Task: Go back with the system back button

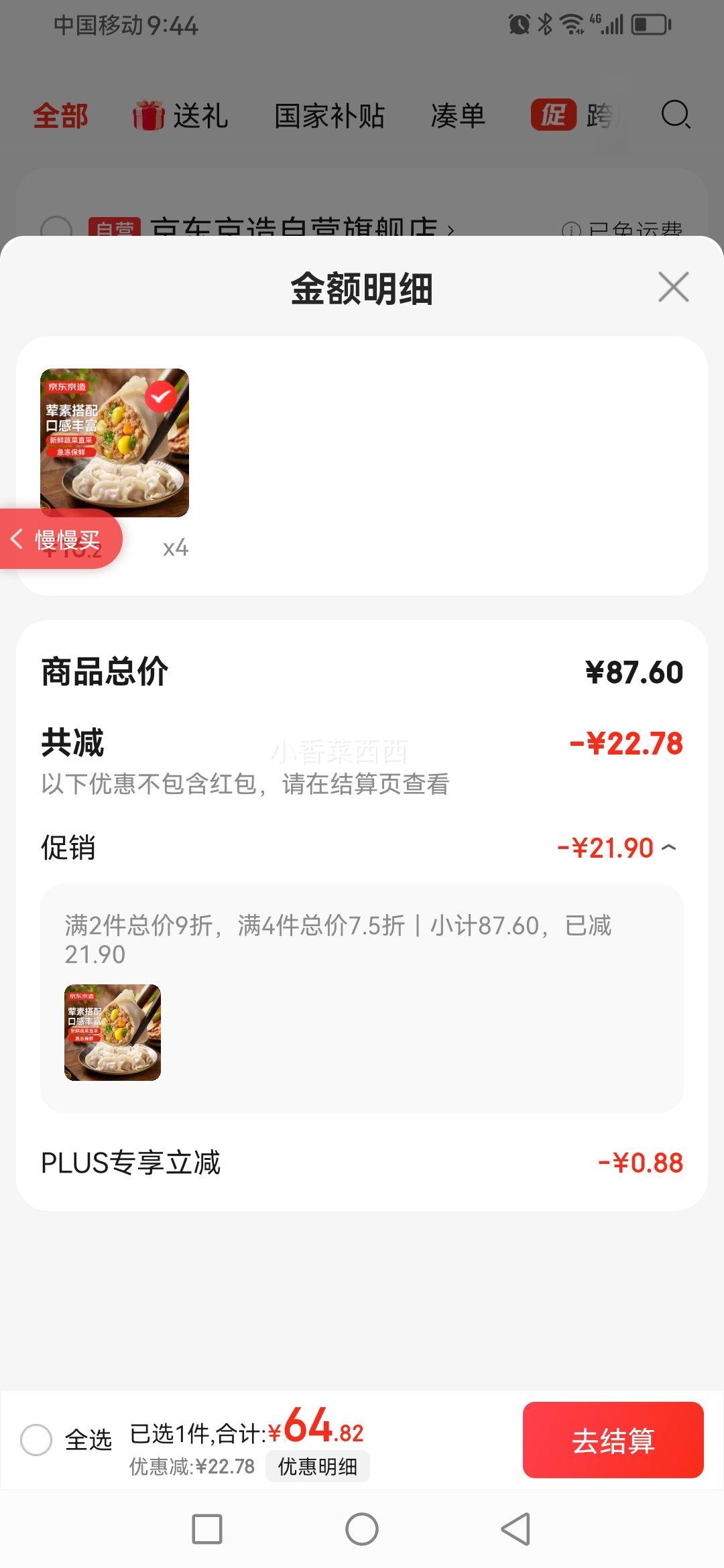Action: click(516, 1529)
